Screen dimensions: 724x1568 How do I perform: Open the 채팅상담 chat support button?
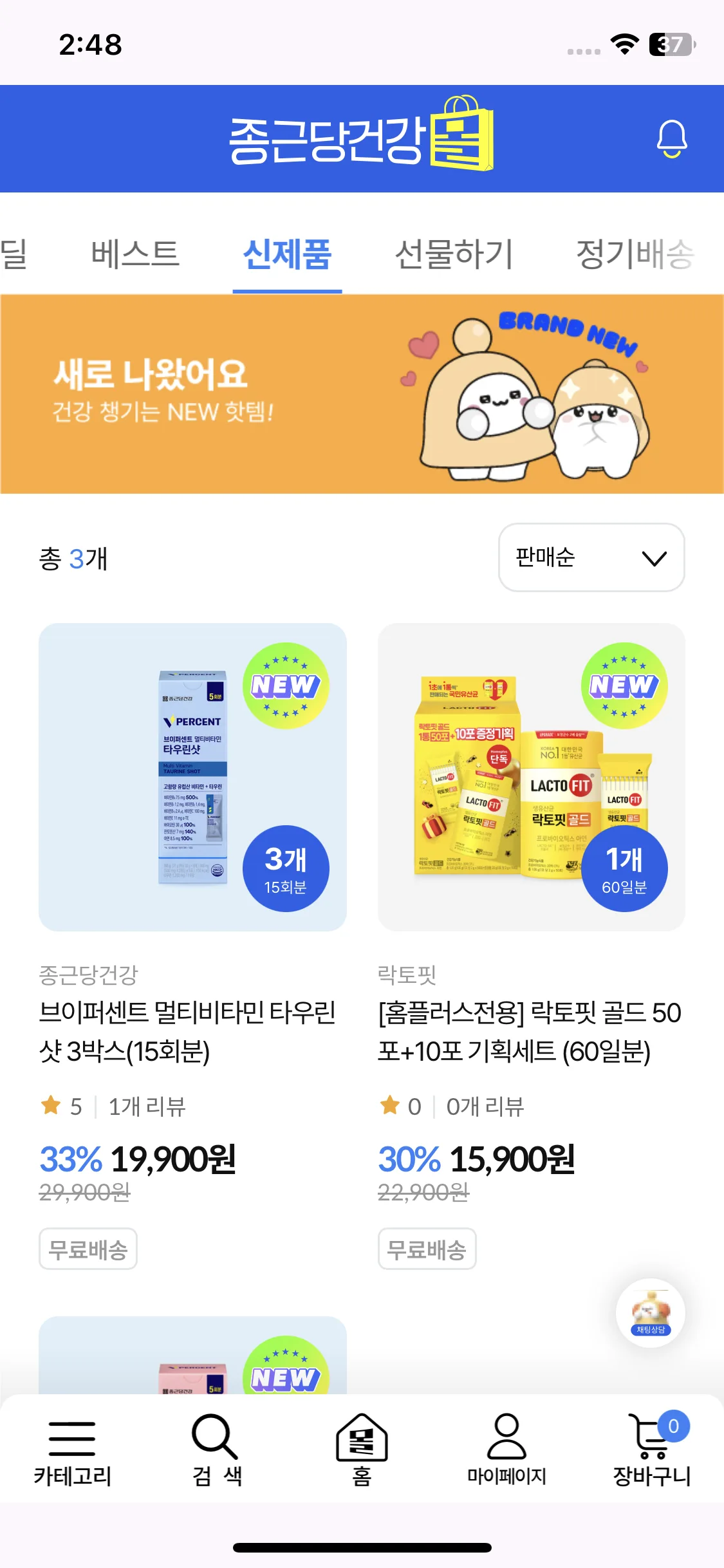[x=650, y=1313]
